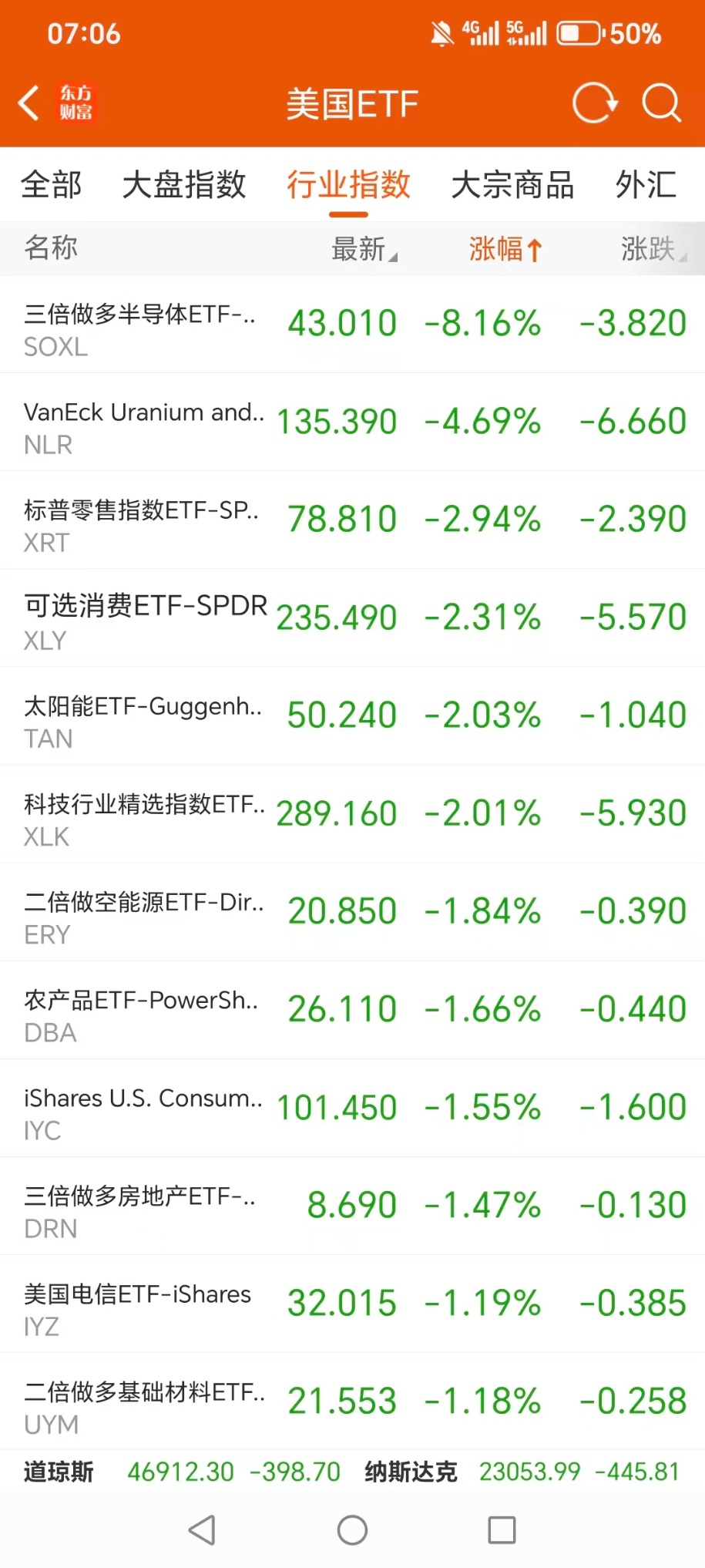Toggle the 涨幅 sort order
The width and height of the screenshot is (705, 1568).
pos(505,249)
